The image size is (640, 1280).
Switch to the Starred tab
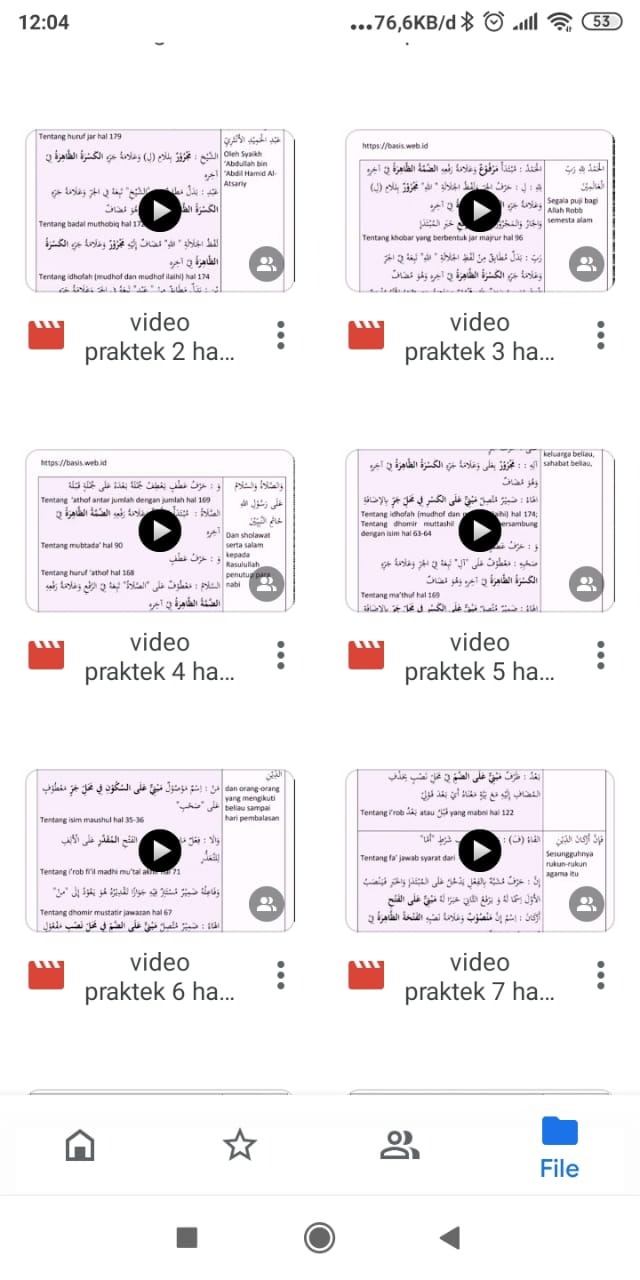240,1146
